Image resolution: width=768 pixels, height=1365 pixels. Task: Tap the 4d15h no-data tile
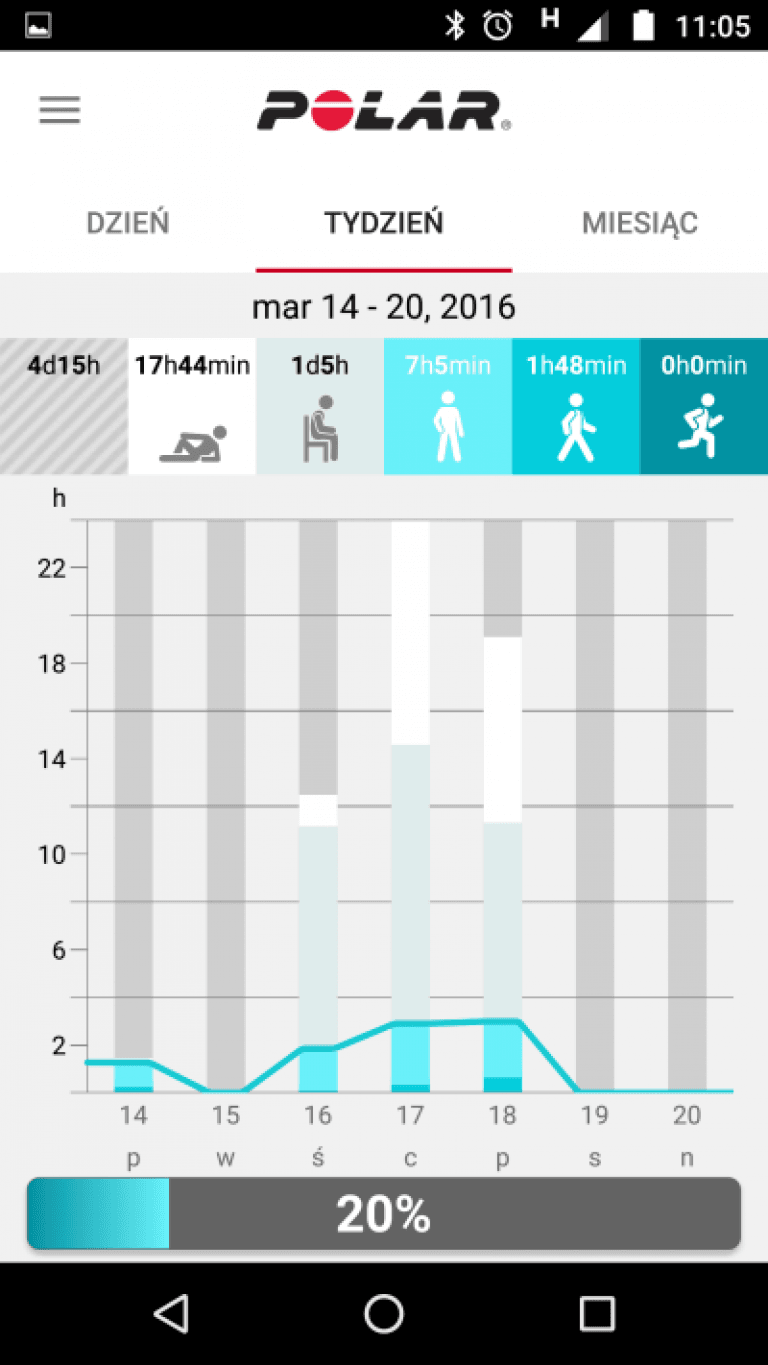[64, 406]
